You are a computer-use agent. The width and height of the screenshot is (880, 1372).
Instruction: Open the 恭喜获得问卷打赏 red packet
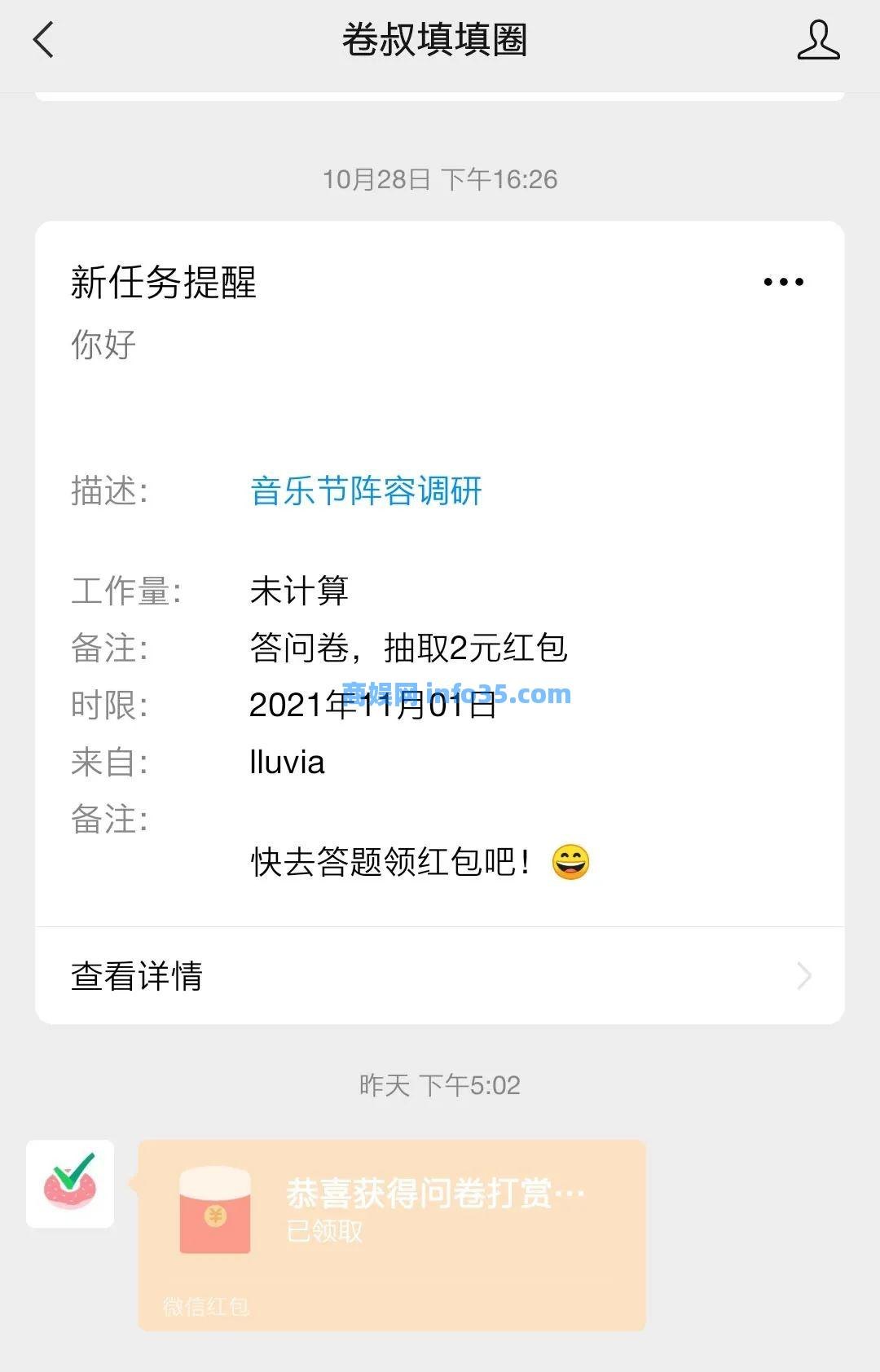click(x=392, y=1233)
